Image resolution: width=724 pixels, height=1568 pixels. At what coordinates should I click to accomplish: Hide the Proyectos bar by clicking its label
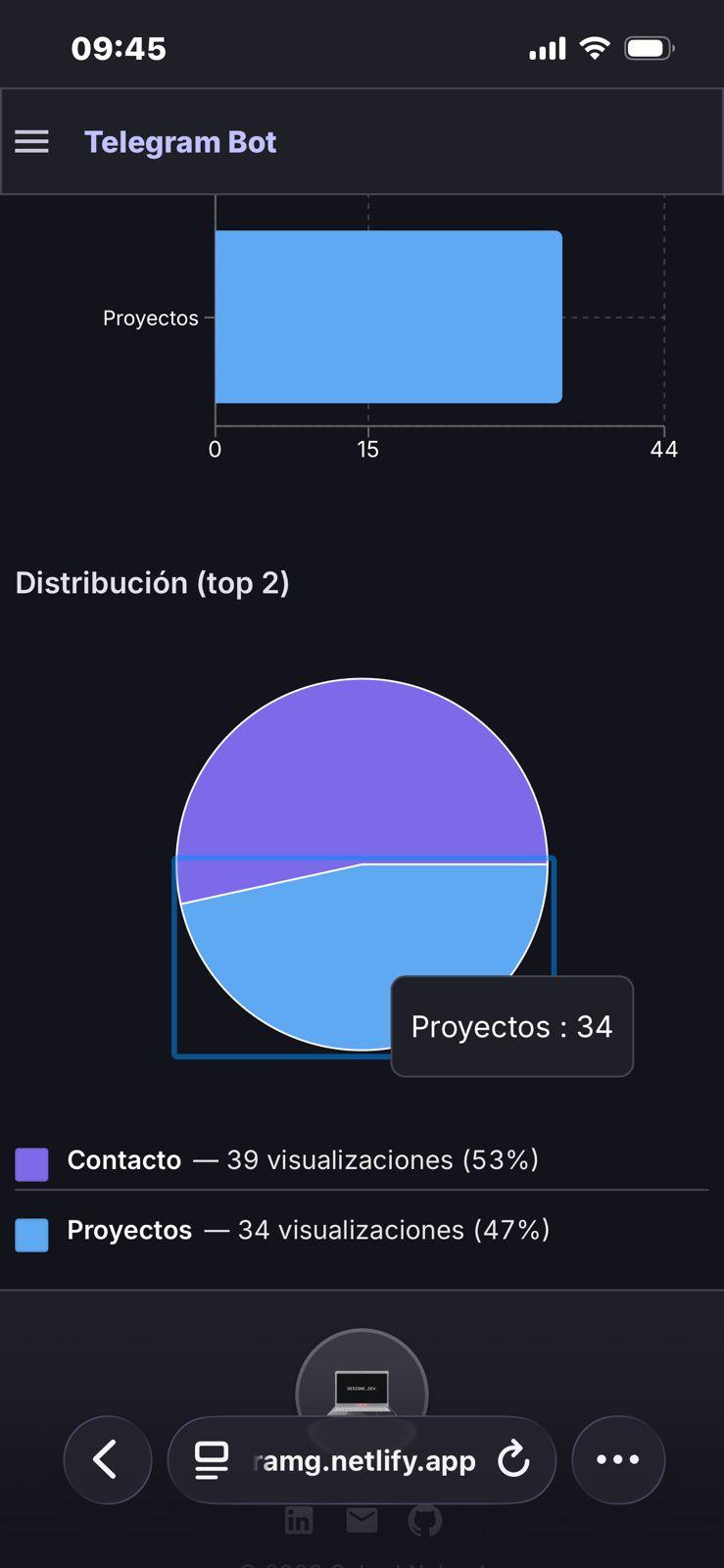(x=151, y=318)
